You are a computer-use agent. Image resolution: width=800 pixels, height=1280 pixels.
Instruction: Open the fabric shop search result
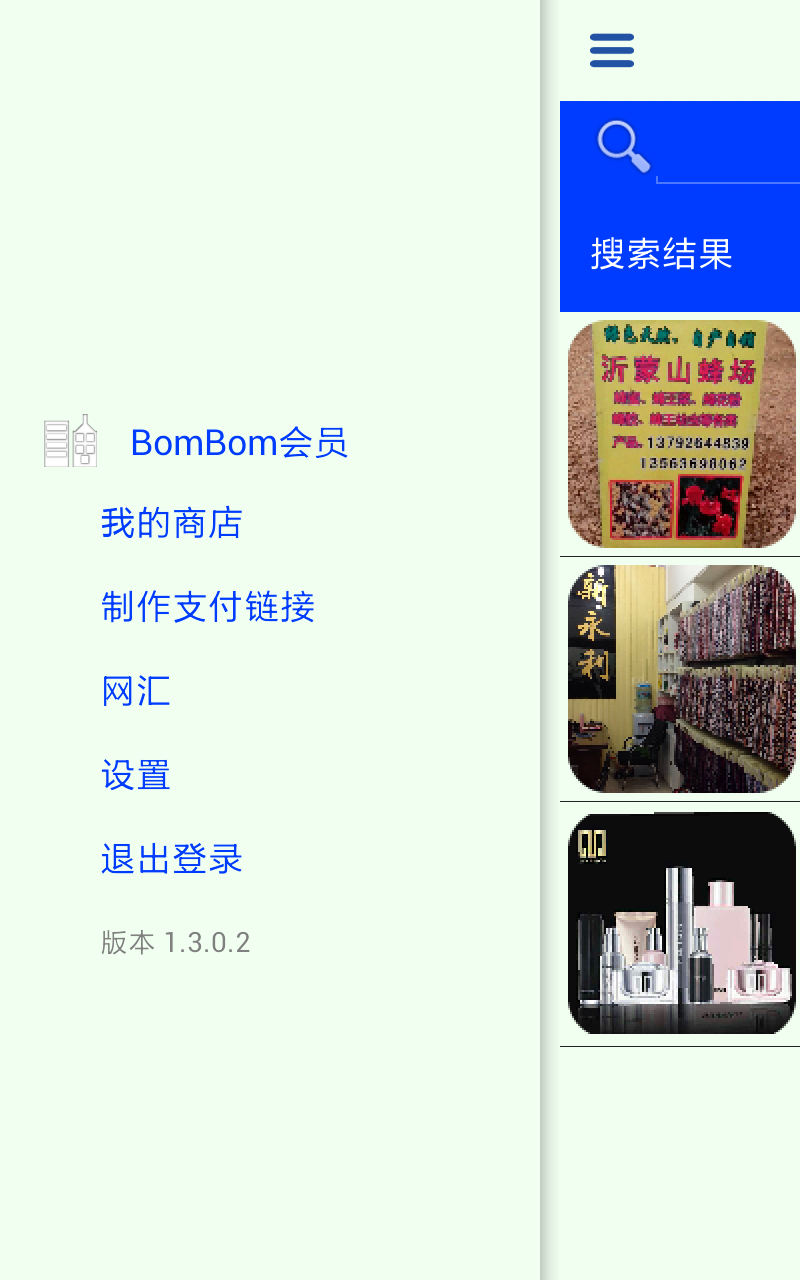[x=681, y=679]
